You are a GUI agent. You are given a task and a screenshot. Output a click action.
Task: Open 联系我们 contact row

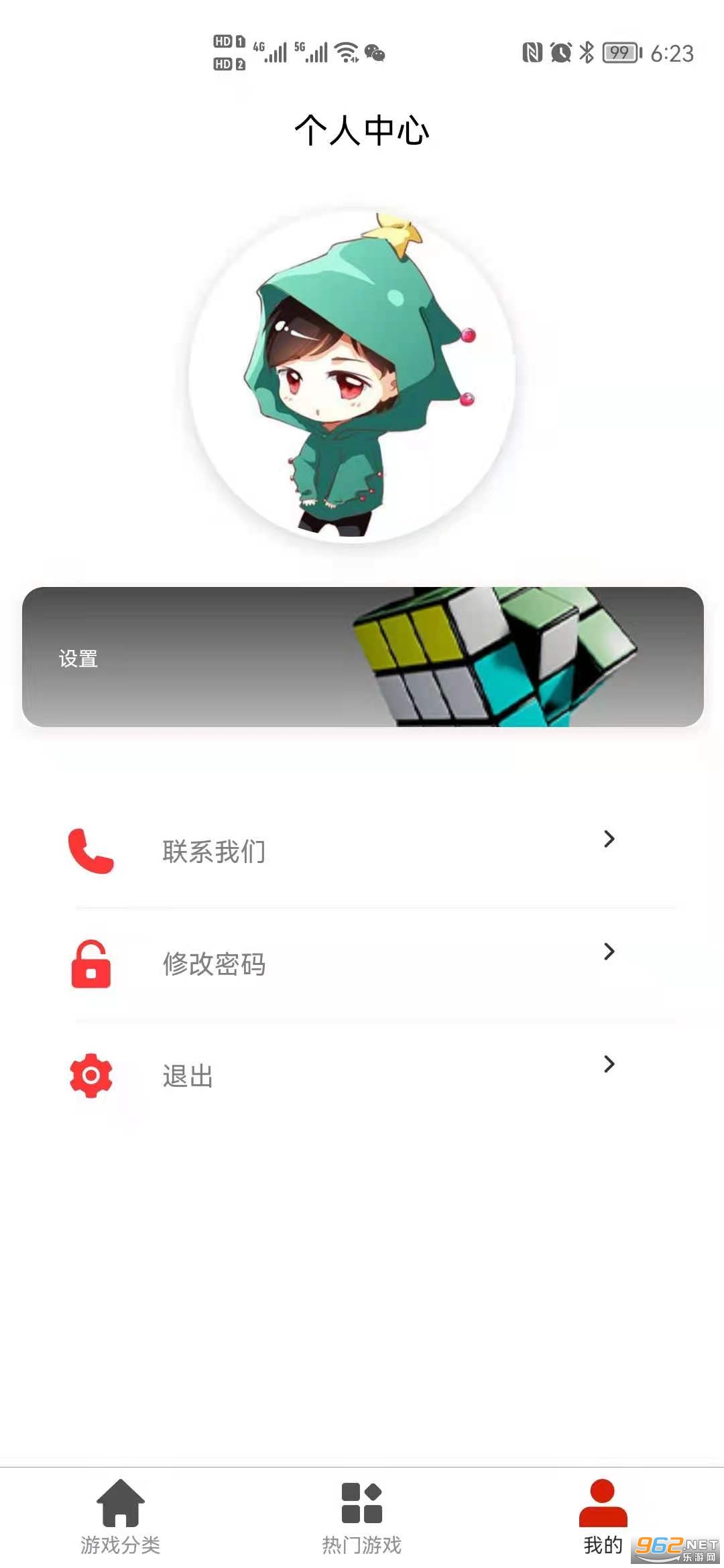coord(362,852)
